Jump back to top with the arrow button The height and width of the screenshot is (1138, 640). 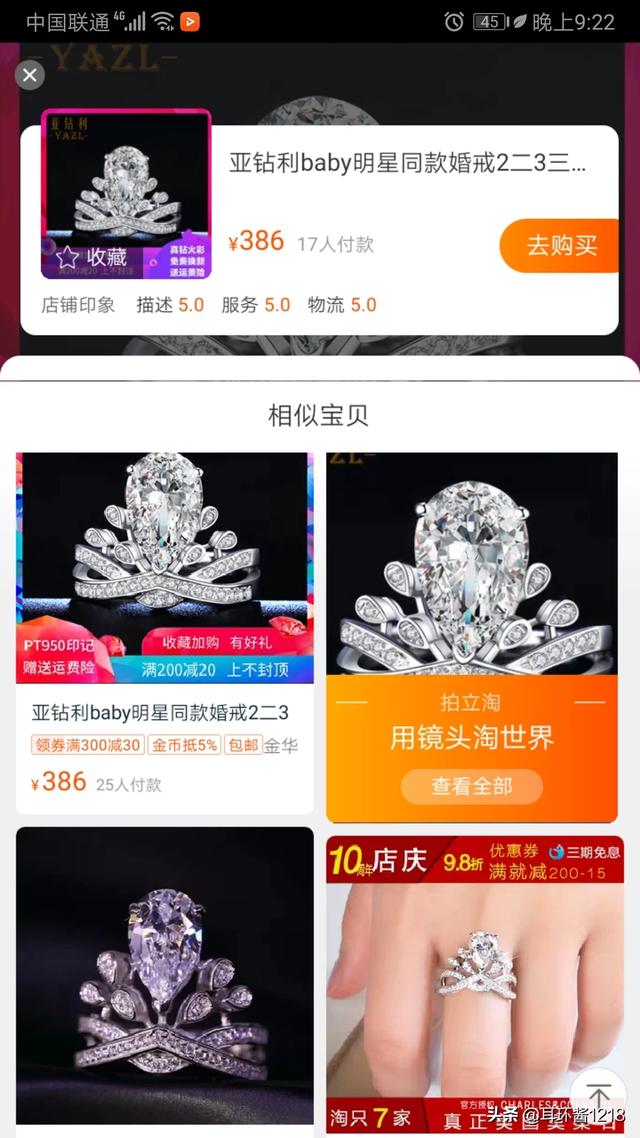[598, 1095]
